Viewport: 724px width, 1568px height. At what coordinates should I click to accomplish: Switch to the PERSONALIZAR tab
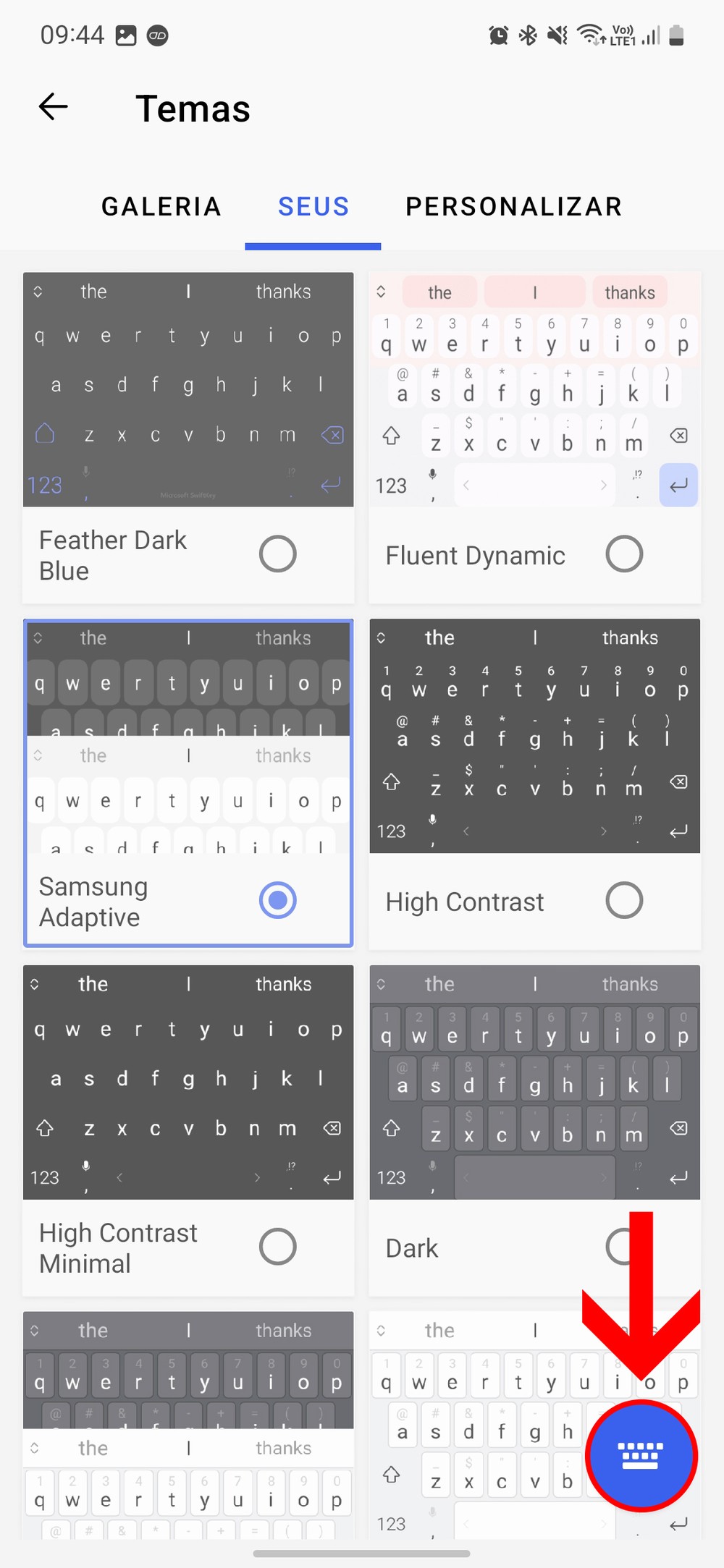pos(513,207)
